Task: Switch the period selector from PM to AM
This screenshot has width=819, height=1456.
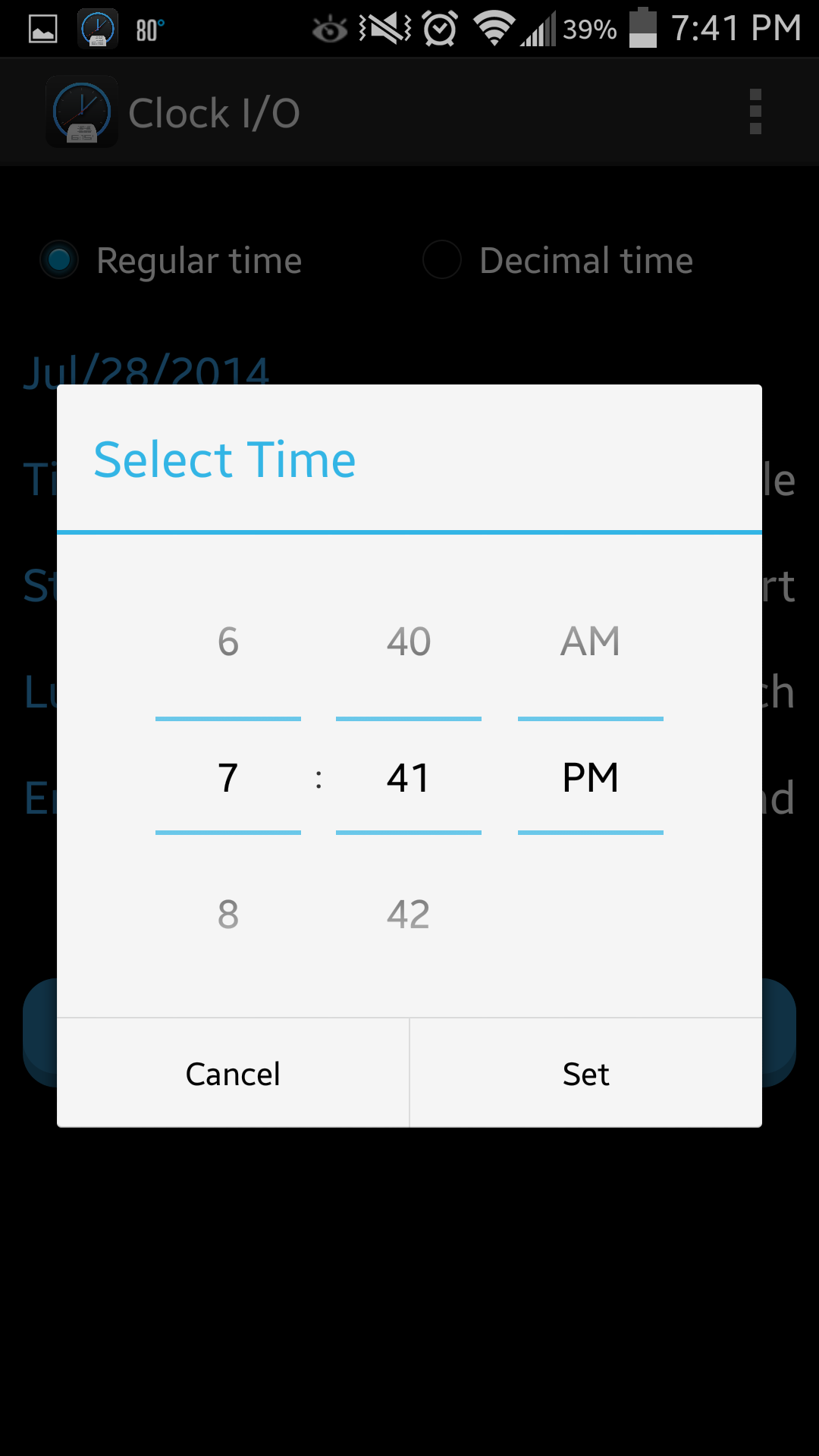Action: (591, 641)
